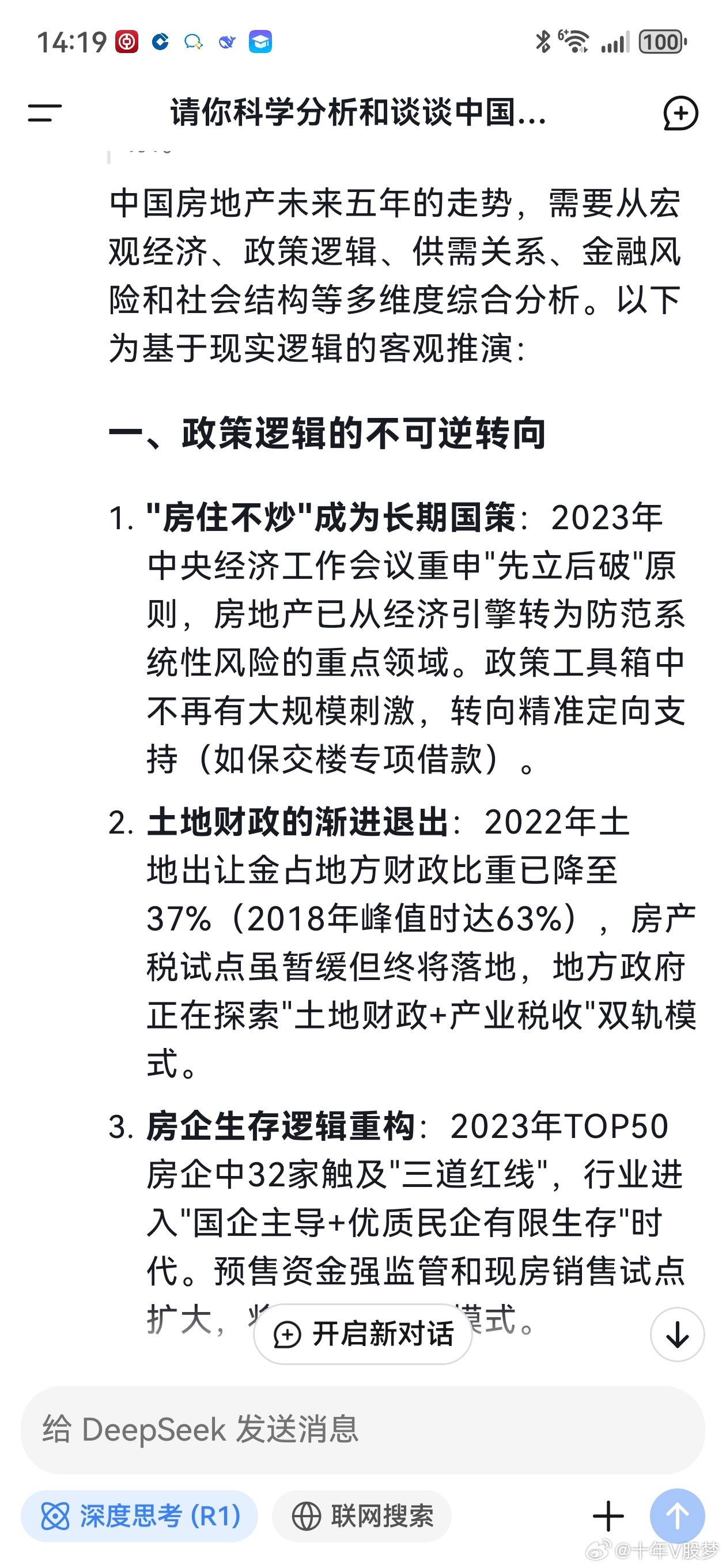Viewport: 726px width, 1568px height.
Task: Toggle 深度思考 (R1) mode
Action: [139, 1516]
